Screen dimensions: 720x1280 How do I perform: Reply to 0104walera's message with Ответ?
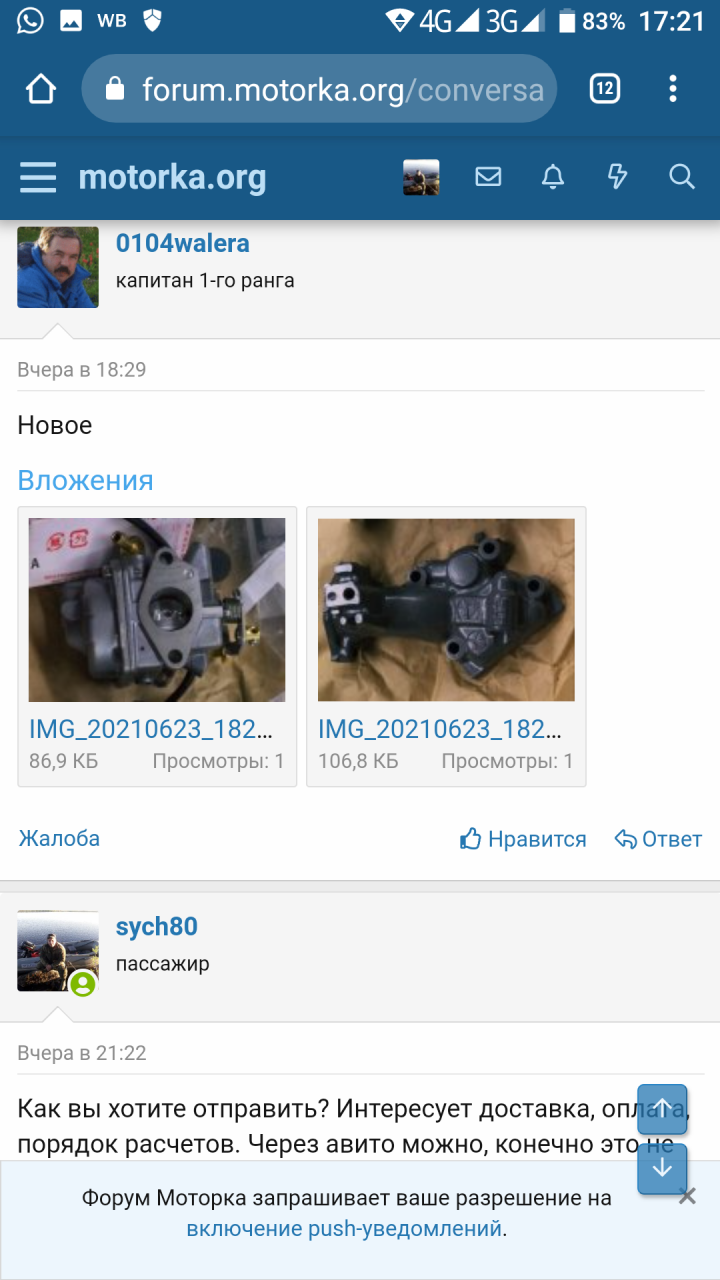[x=658, y=839]
